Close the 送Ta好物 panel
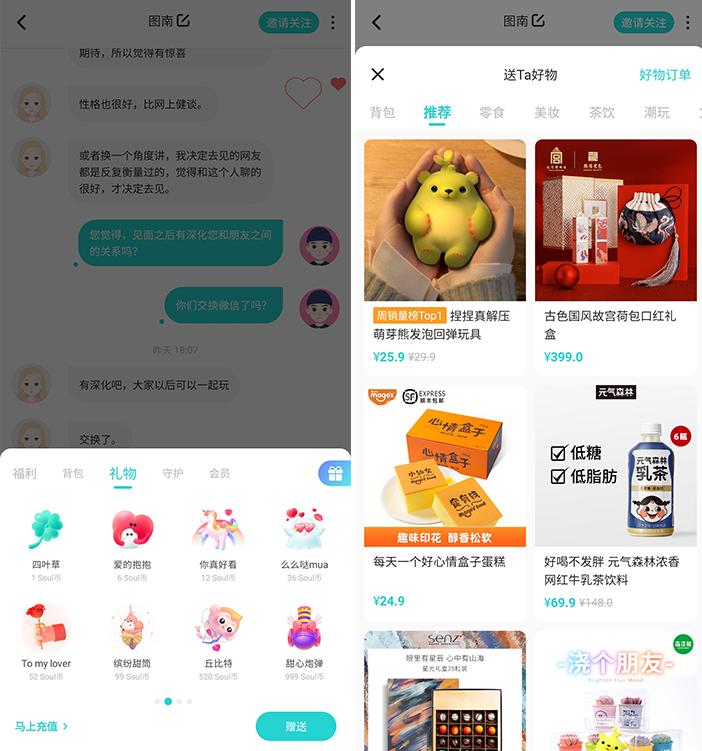 tap(378, 74)
